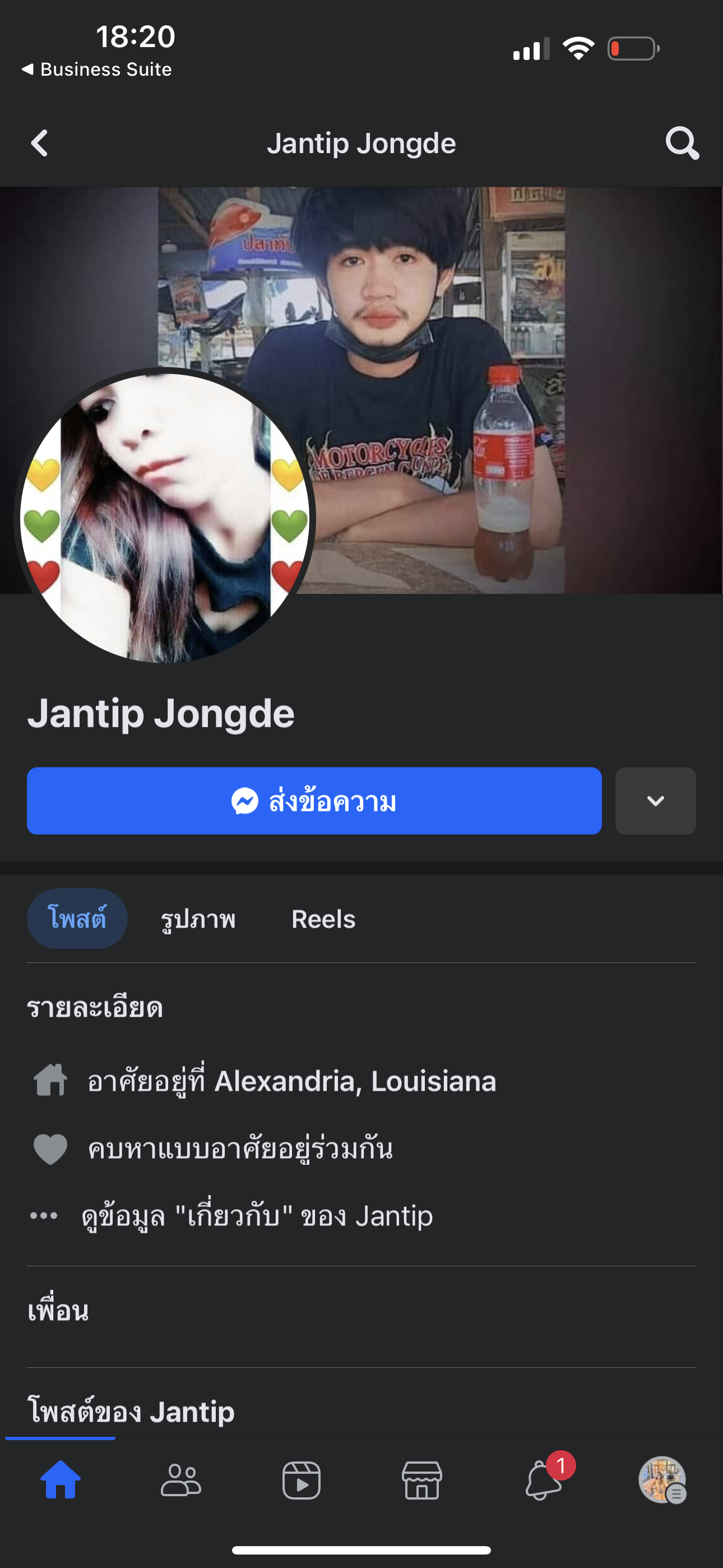The image size is (723, 1568).
Task: Tap the ส่งข้อความ message button
Action: click(314, 801)
